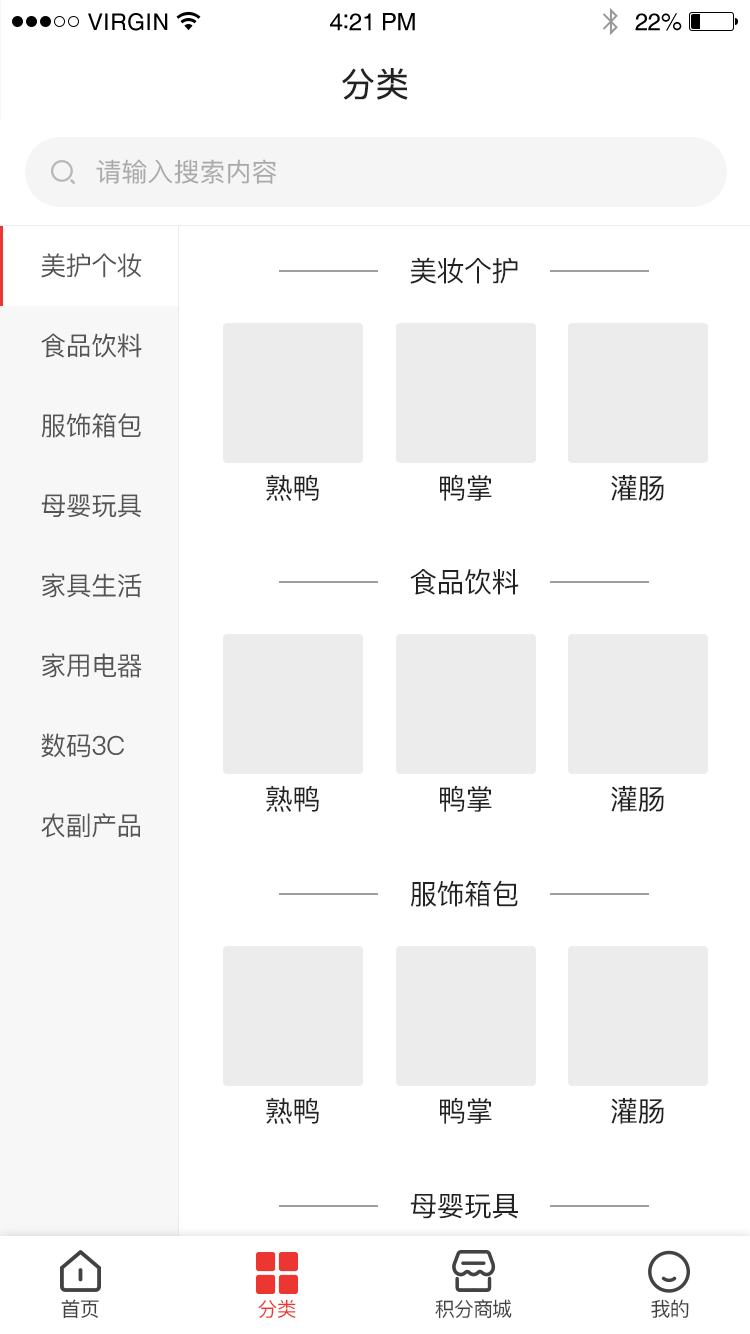
Task: Open 母婴玩具 in the sidebar
Action: 91,506
